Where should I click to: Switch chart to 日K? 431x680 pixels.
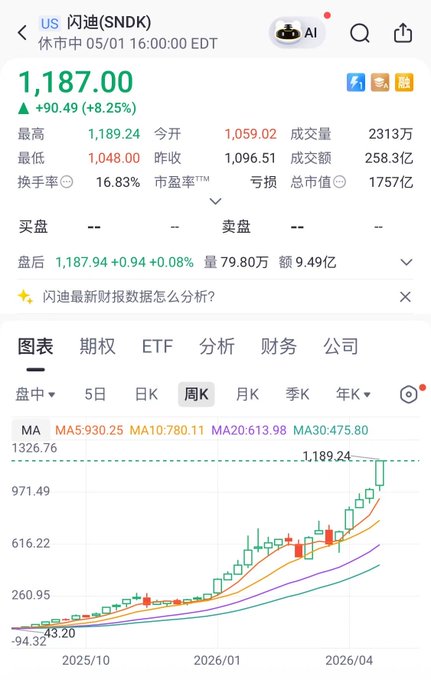click(x=146, y=394)
